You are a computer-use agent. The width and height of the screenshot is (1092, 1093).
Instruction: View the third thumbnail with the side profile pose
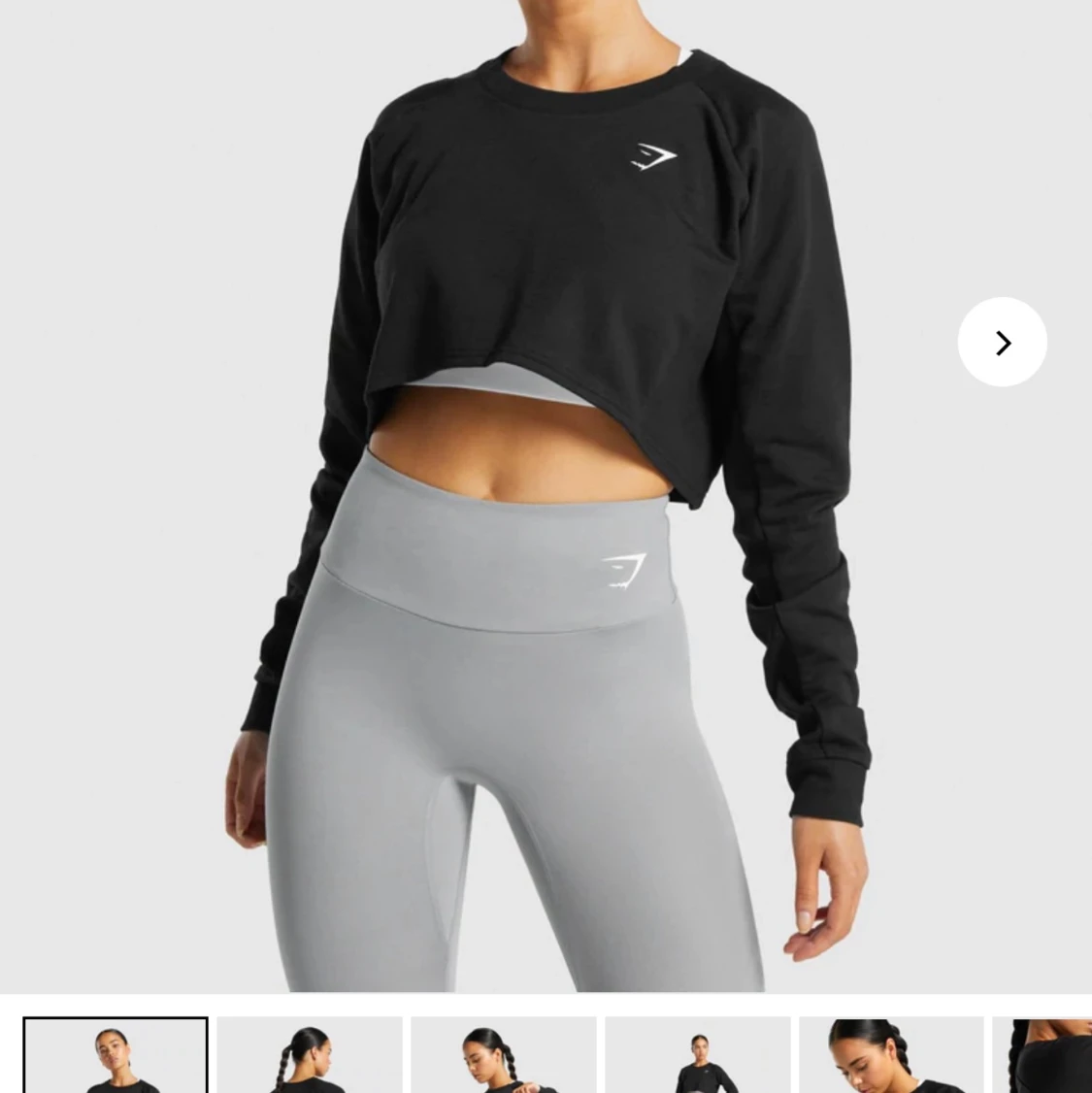click(503, 1055)
